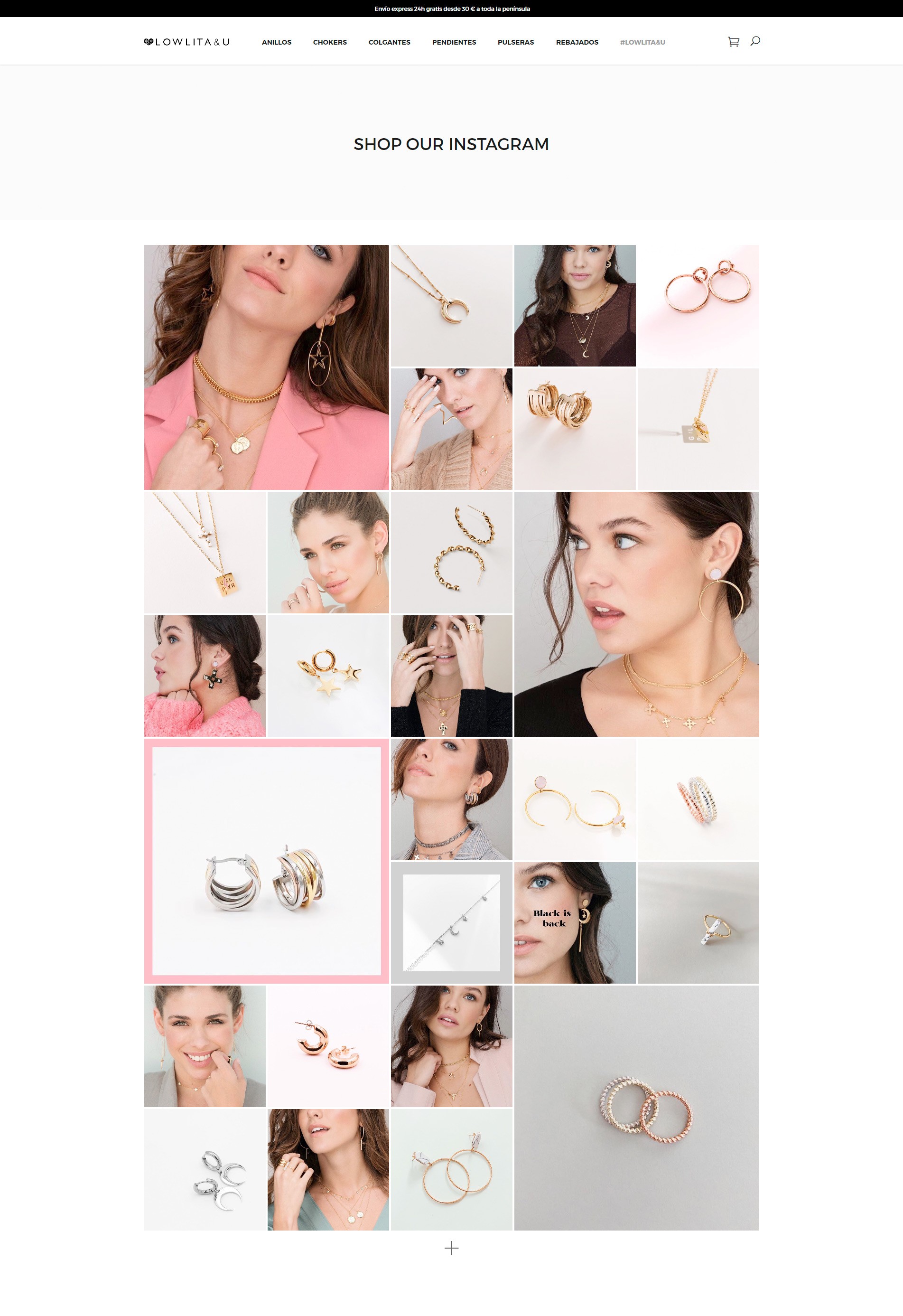Open the #LOWLITA&U page
Image resolution: width=903 pixels, height=1316 pixels.
coord(642,42)
